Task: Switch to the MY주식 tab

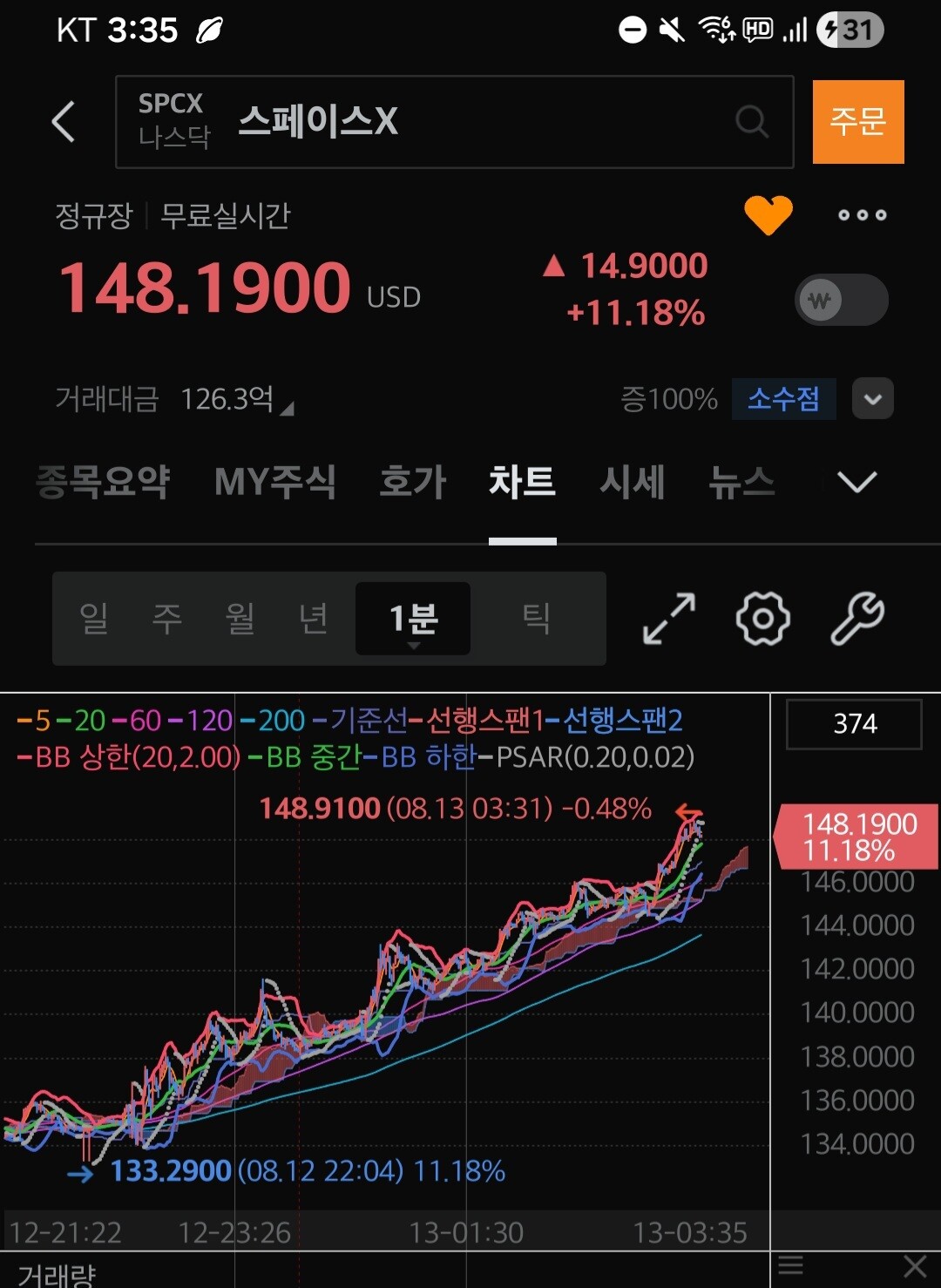Action: click(275, 482)
